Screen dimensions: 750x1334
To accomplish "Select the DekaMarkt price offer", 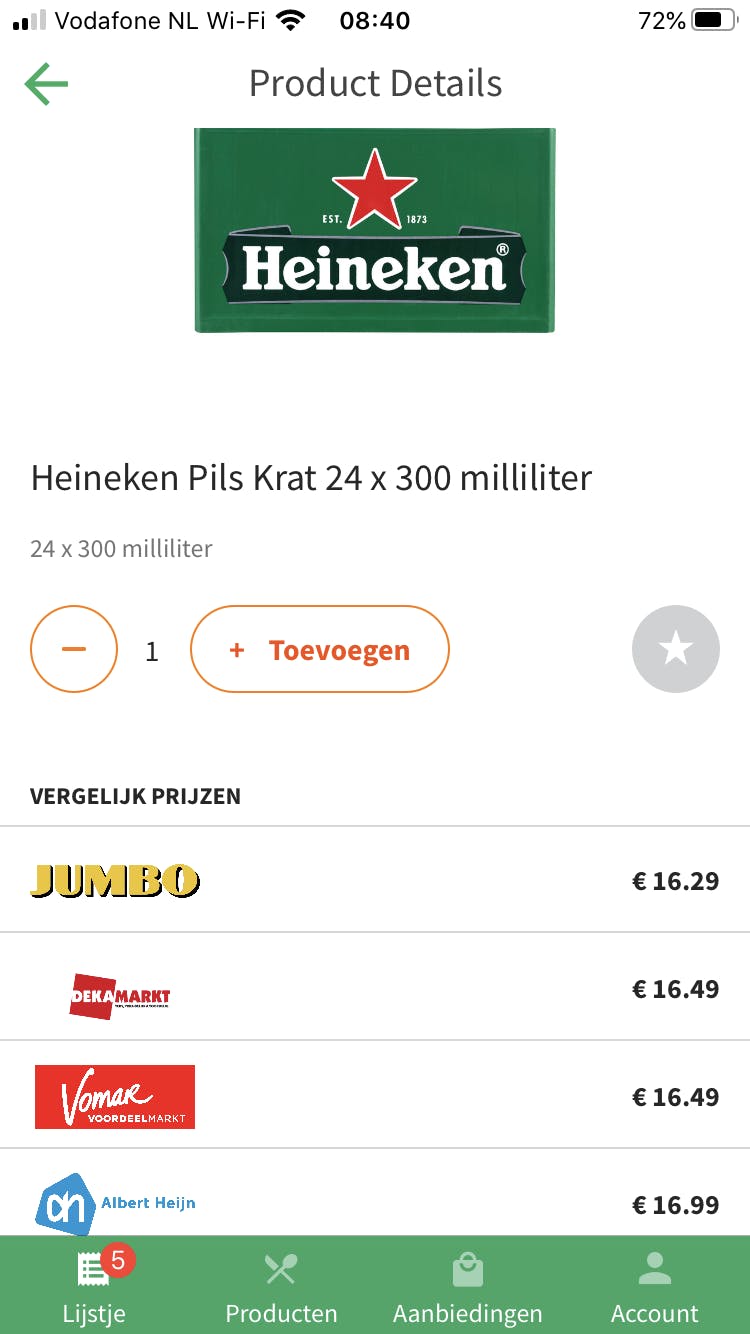I will coord(375,989).
